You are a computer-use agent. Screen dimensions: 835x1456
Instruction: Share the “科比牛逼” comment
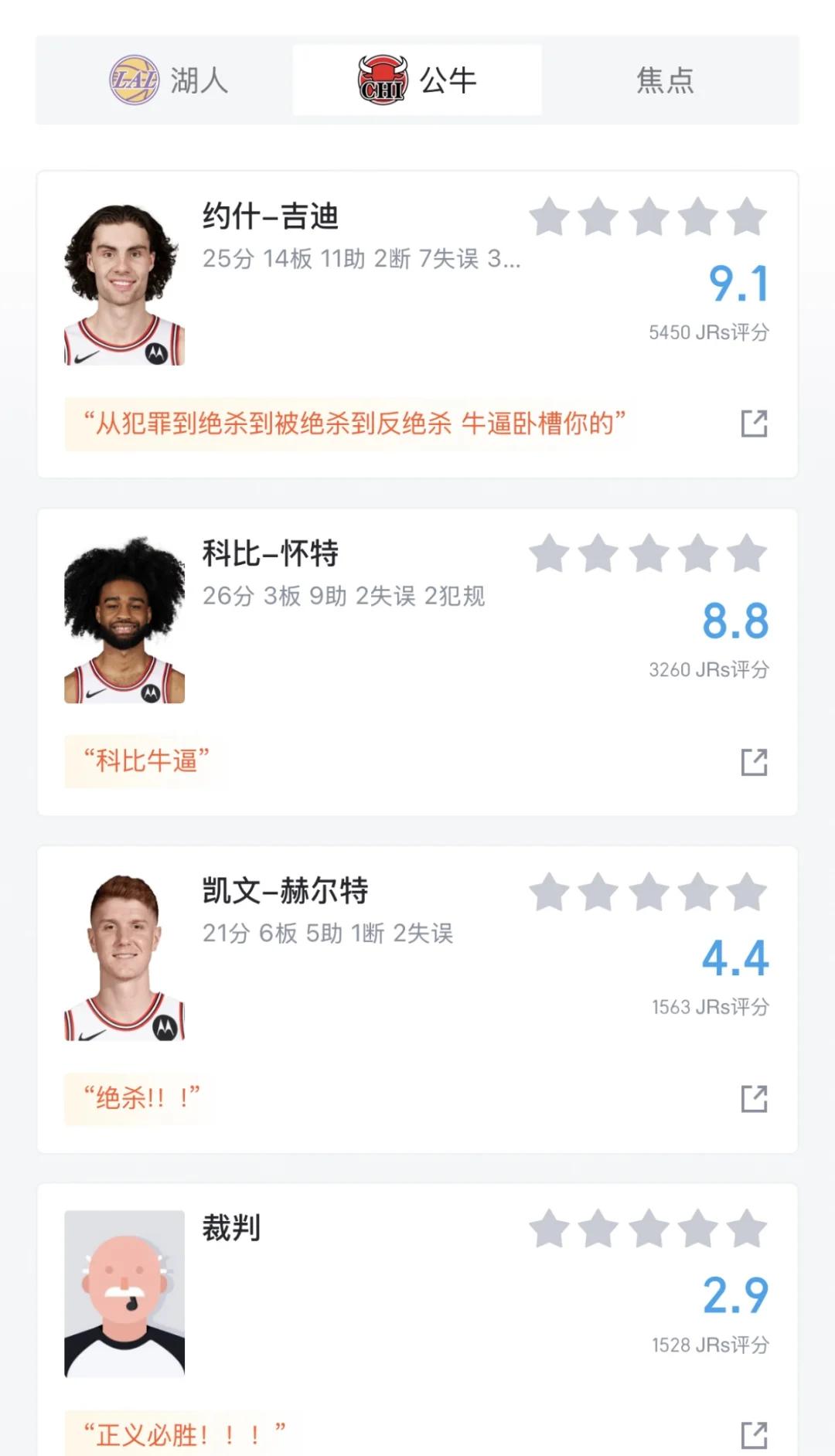coord(754,761)
